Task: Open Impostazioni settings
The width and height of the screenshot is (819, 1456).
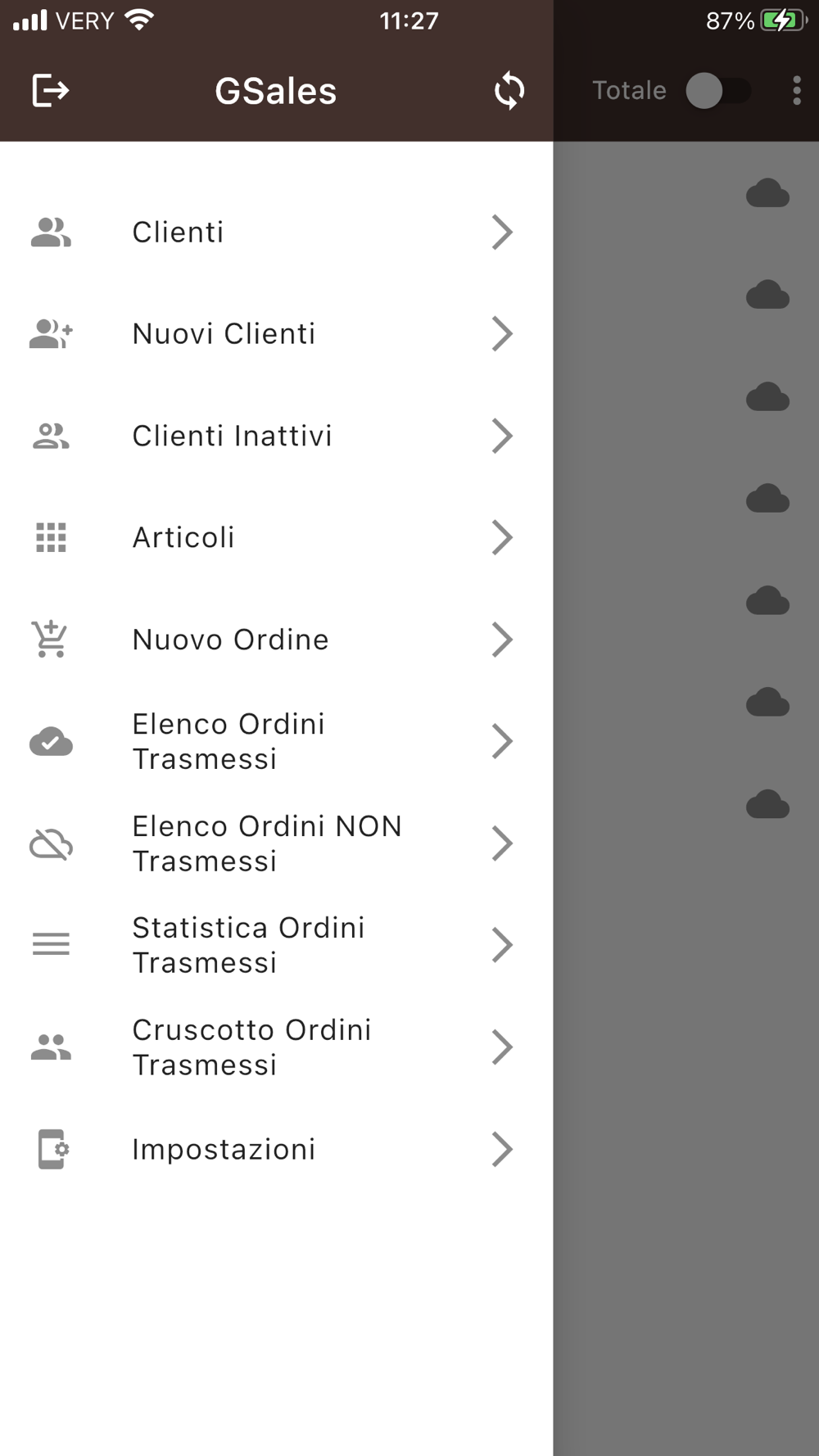Action: pyautogui.click(x=276, y=1149)
